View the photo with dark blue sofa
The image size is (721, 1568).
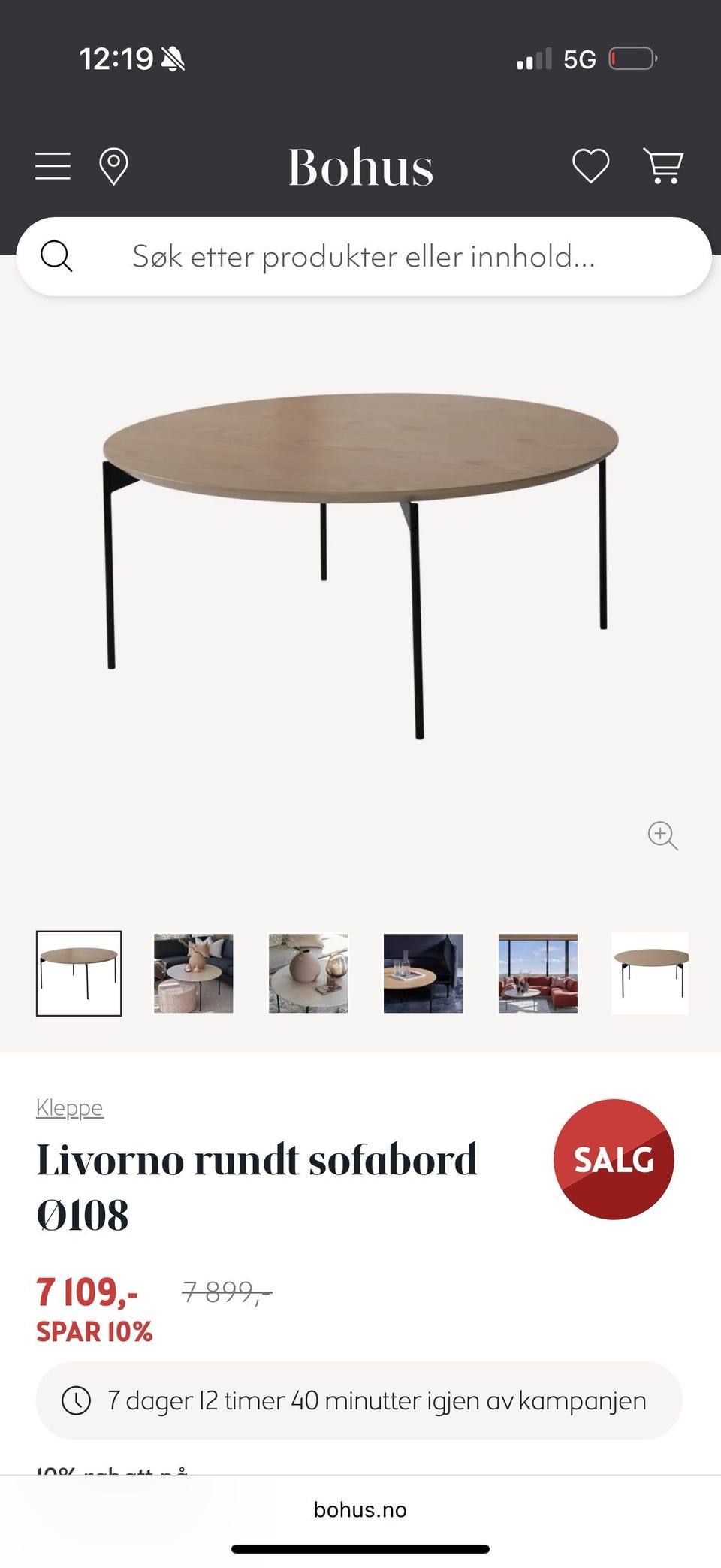tap(424, 973)
